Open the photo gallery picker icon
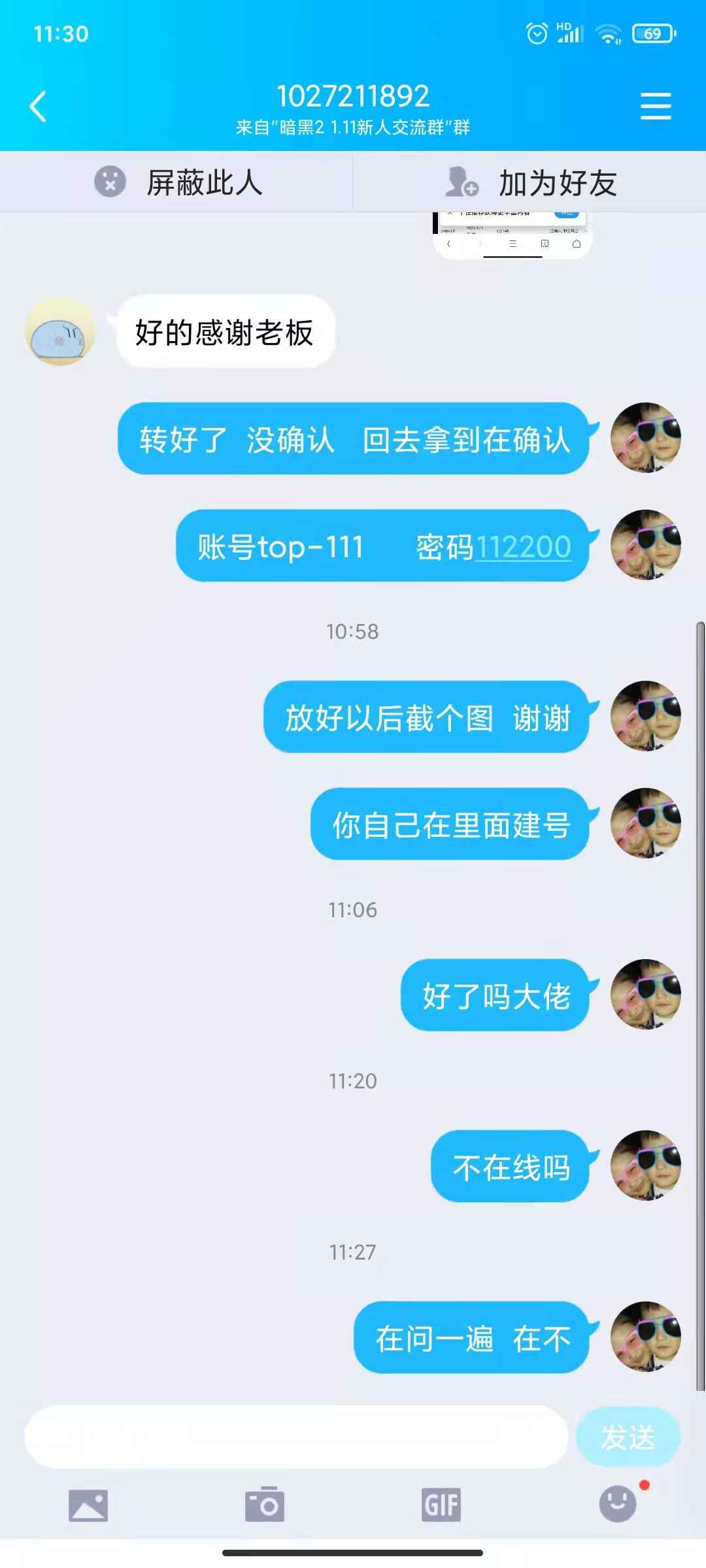 coord(88,1505)
